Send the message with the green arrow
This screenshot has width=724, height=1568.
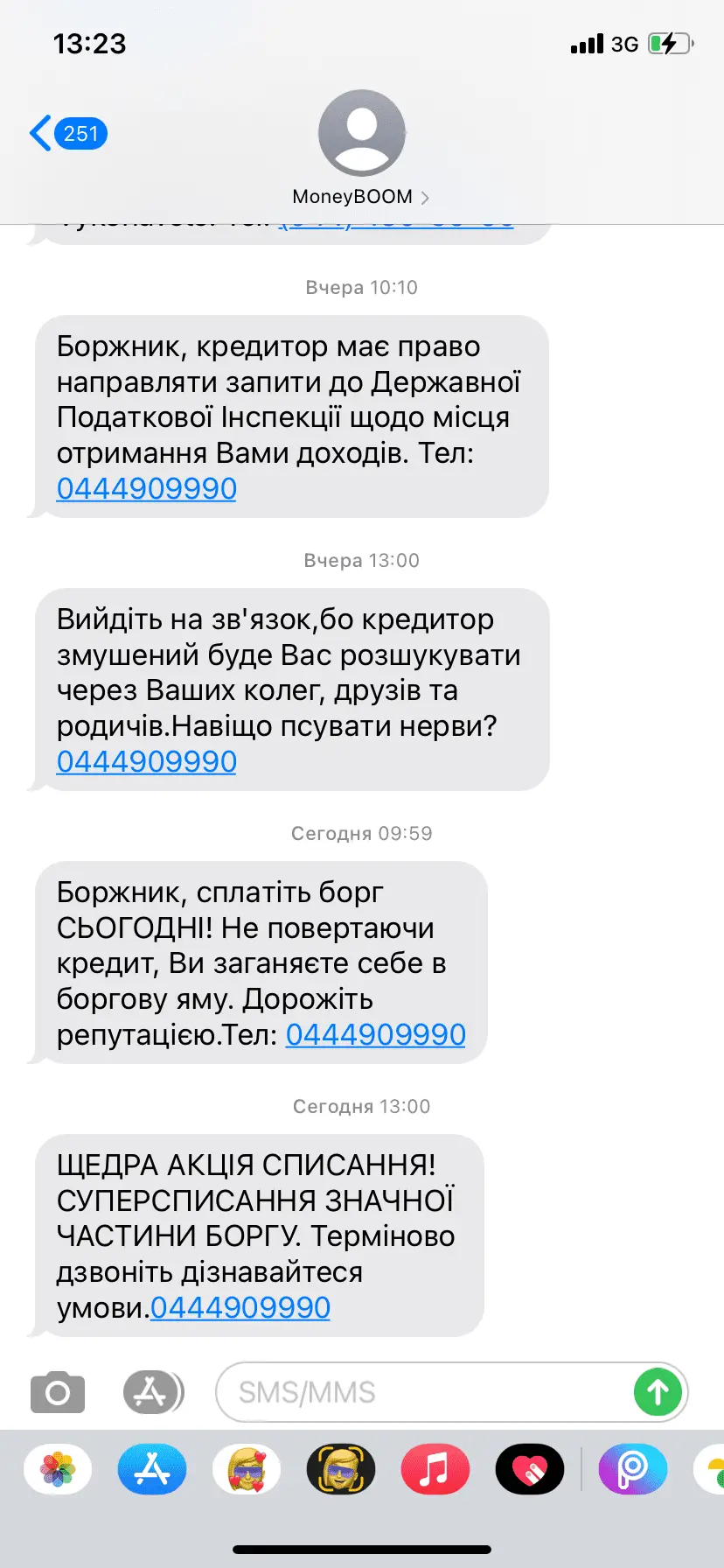click(x=658, y=1392)
